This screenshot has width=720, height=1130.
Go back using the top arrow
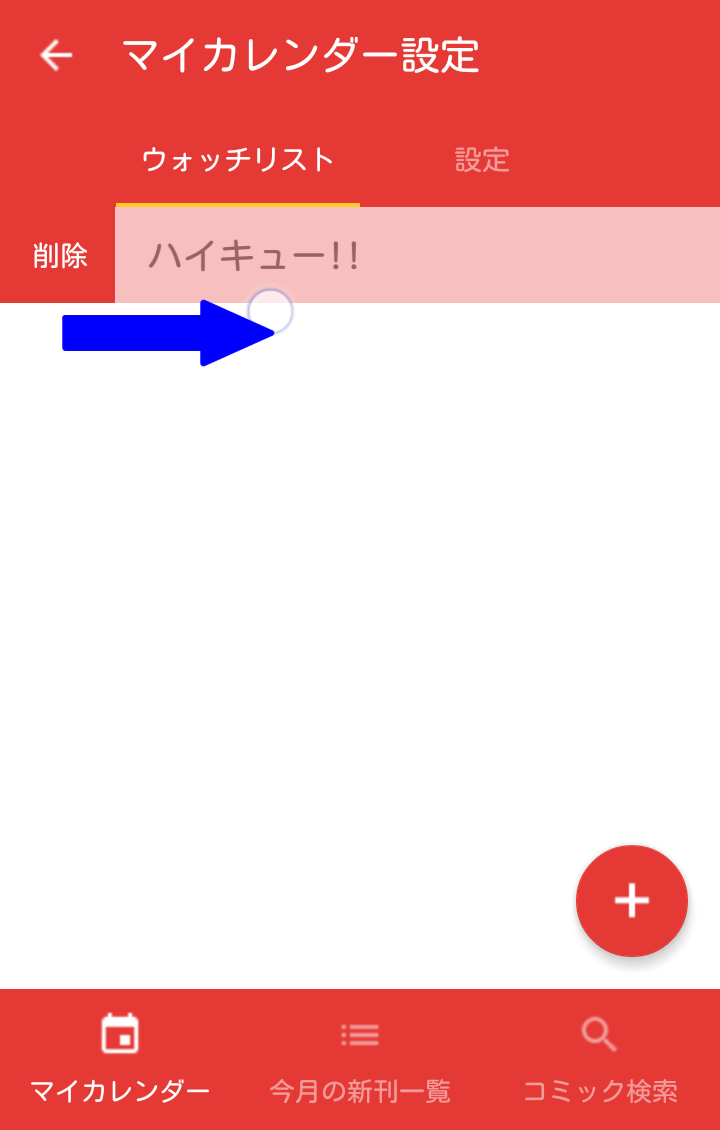click(56, 55)
